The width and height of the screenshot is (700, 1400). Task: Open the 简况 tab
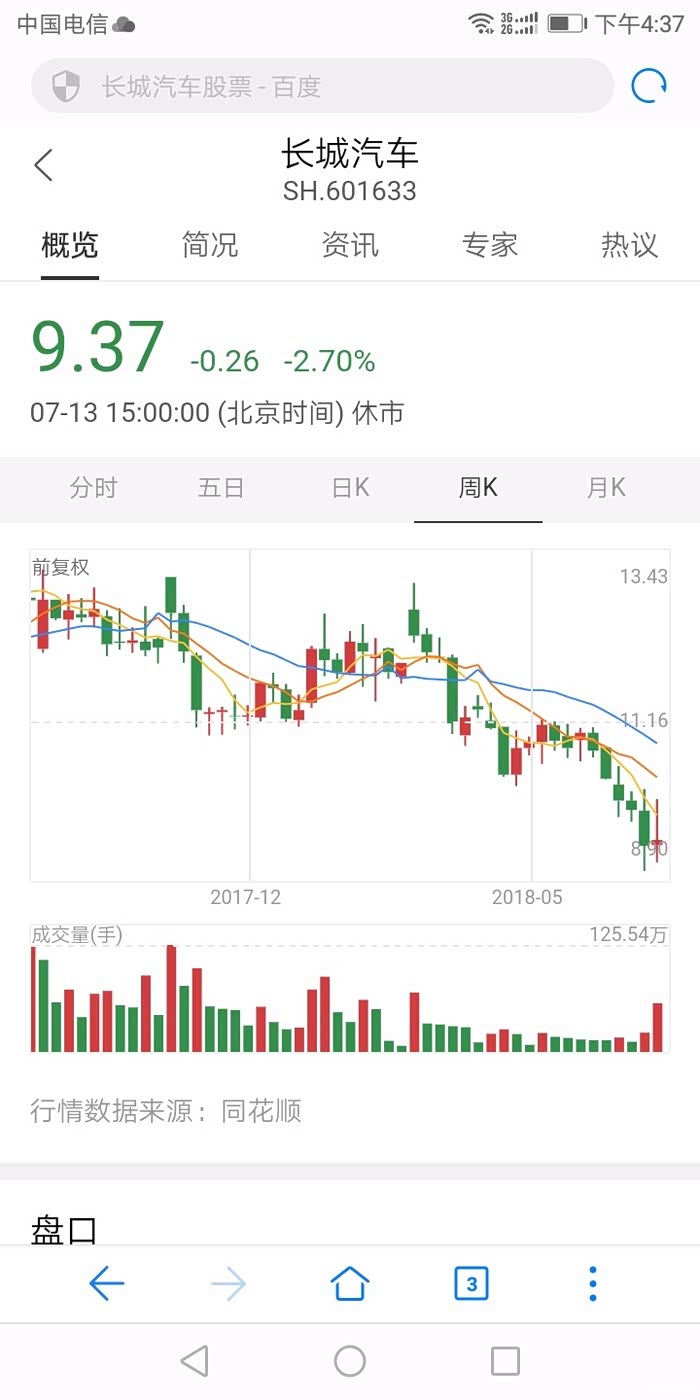click(x=210, y=245)
